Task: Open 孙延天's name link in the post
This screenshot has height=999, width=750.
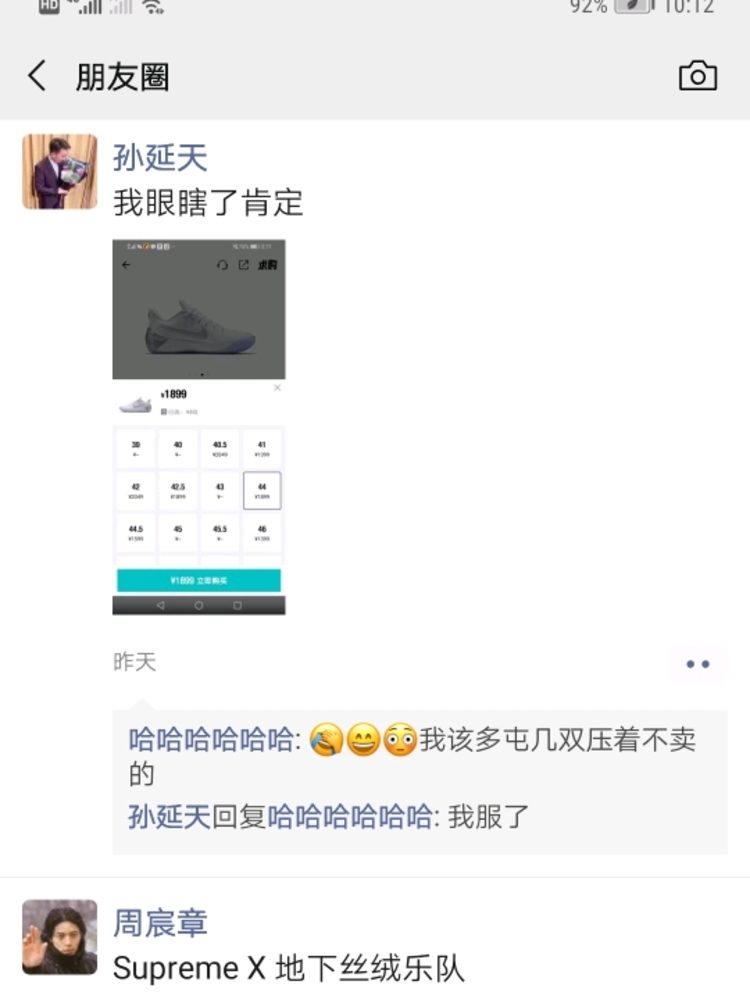Action: point(160,158)
